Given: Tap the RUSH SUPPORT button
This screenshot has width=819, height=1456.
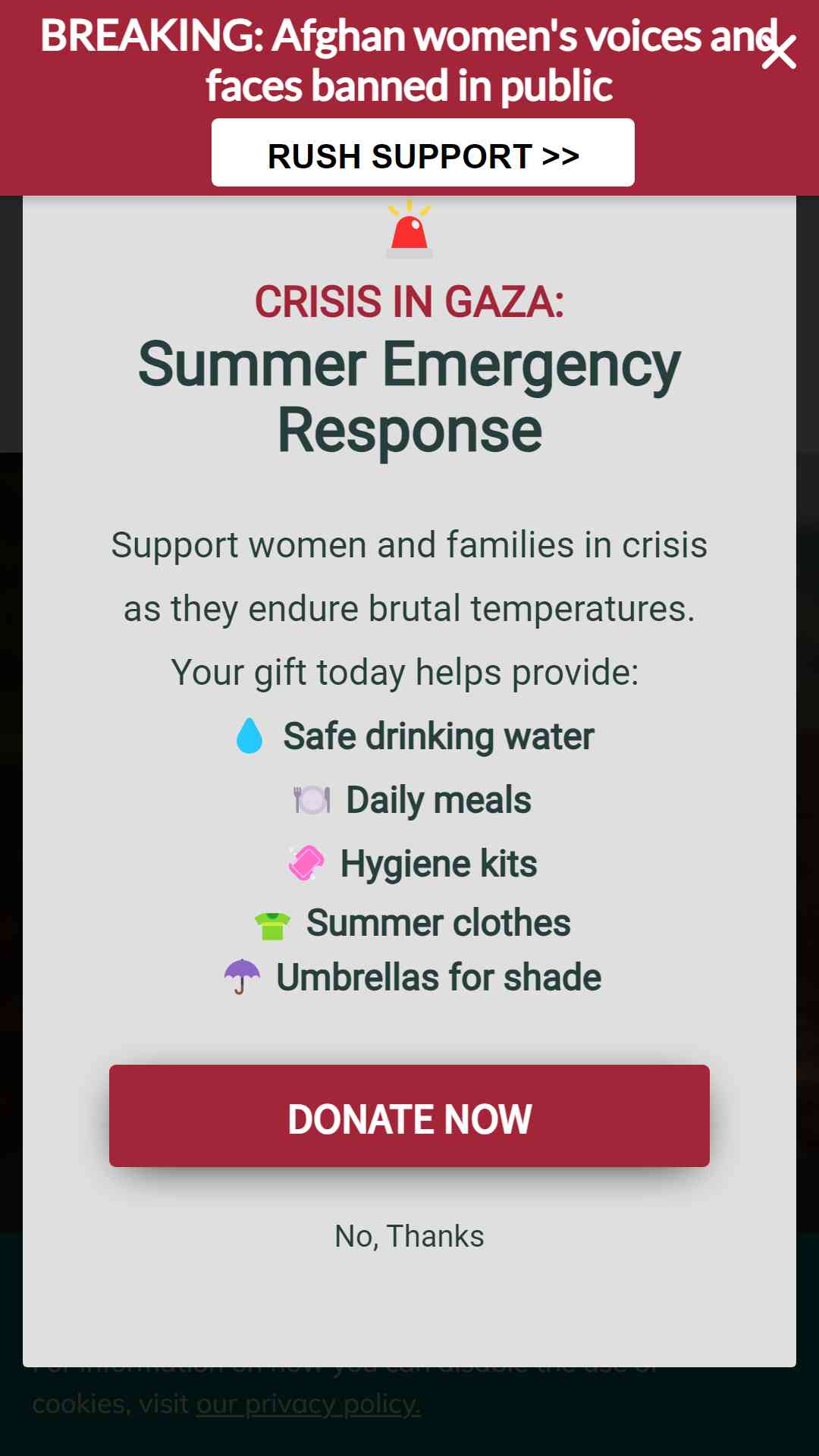Looking at the screenshot, I should point(422,152).
